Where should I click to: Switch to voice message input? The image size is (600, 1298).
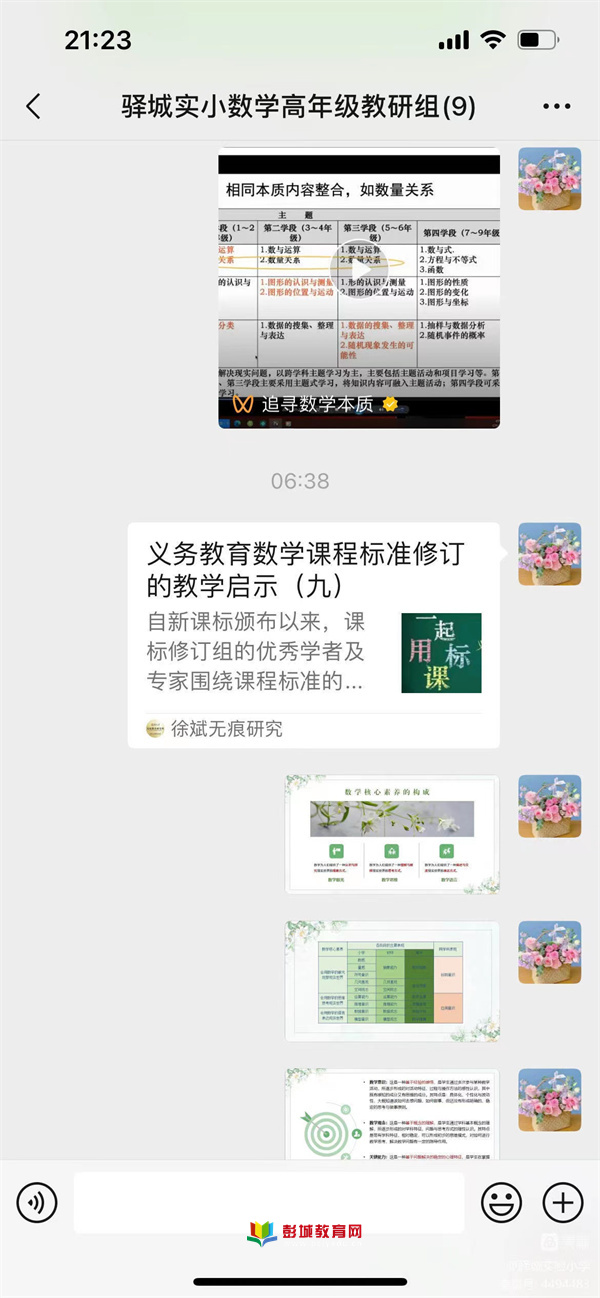point(37,1200)
